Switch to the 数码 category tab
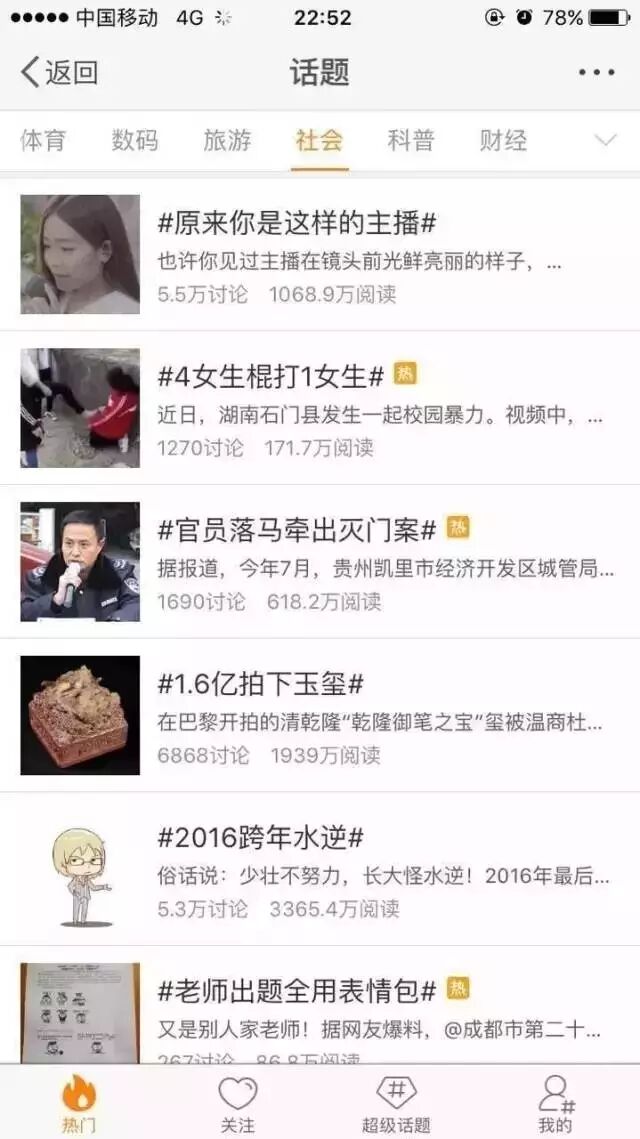Screen dimensions: 640x1139 click(135, 141)
